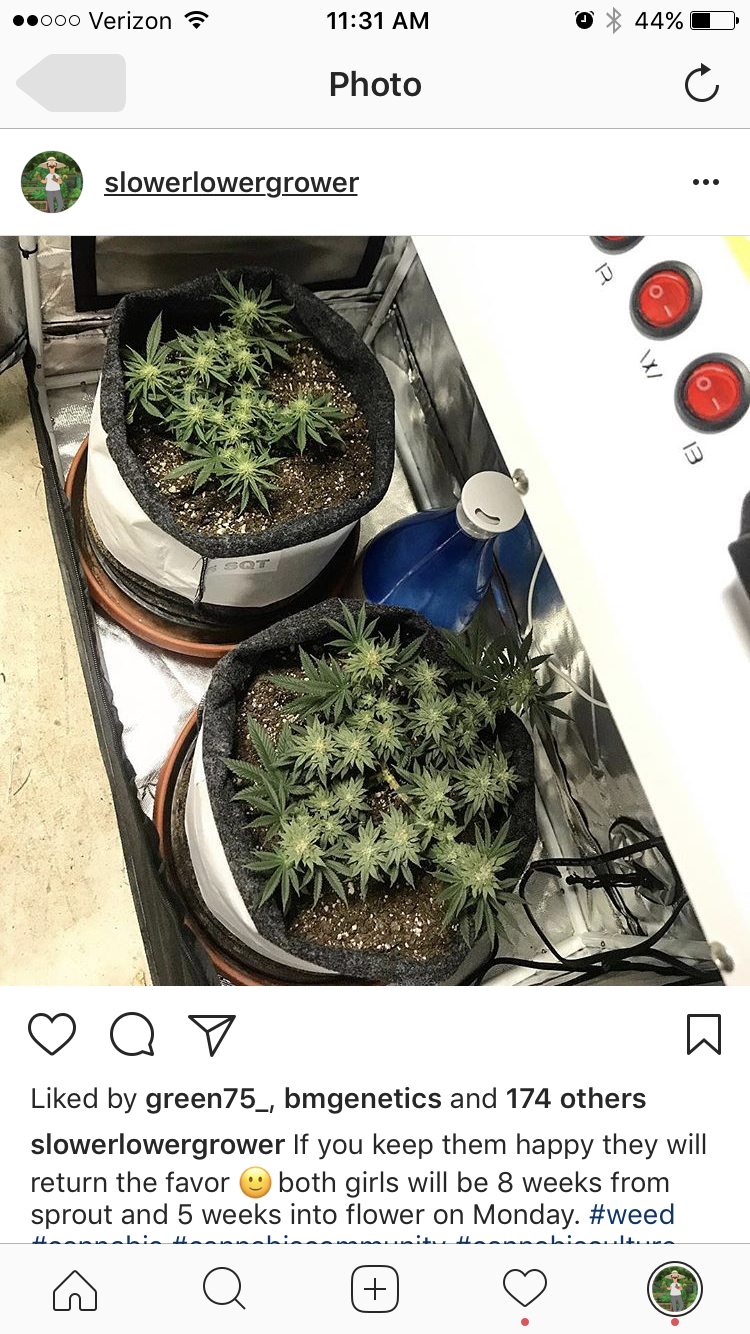Open slowerlowergrower's profile picture
The width and height of the screenshot is (750, 1334).
point(52,182)
